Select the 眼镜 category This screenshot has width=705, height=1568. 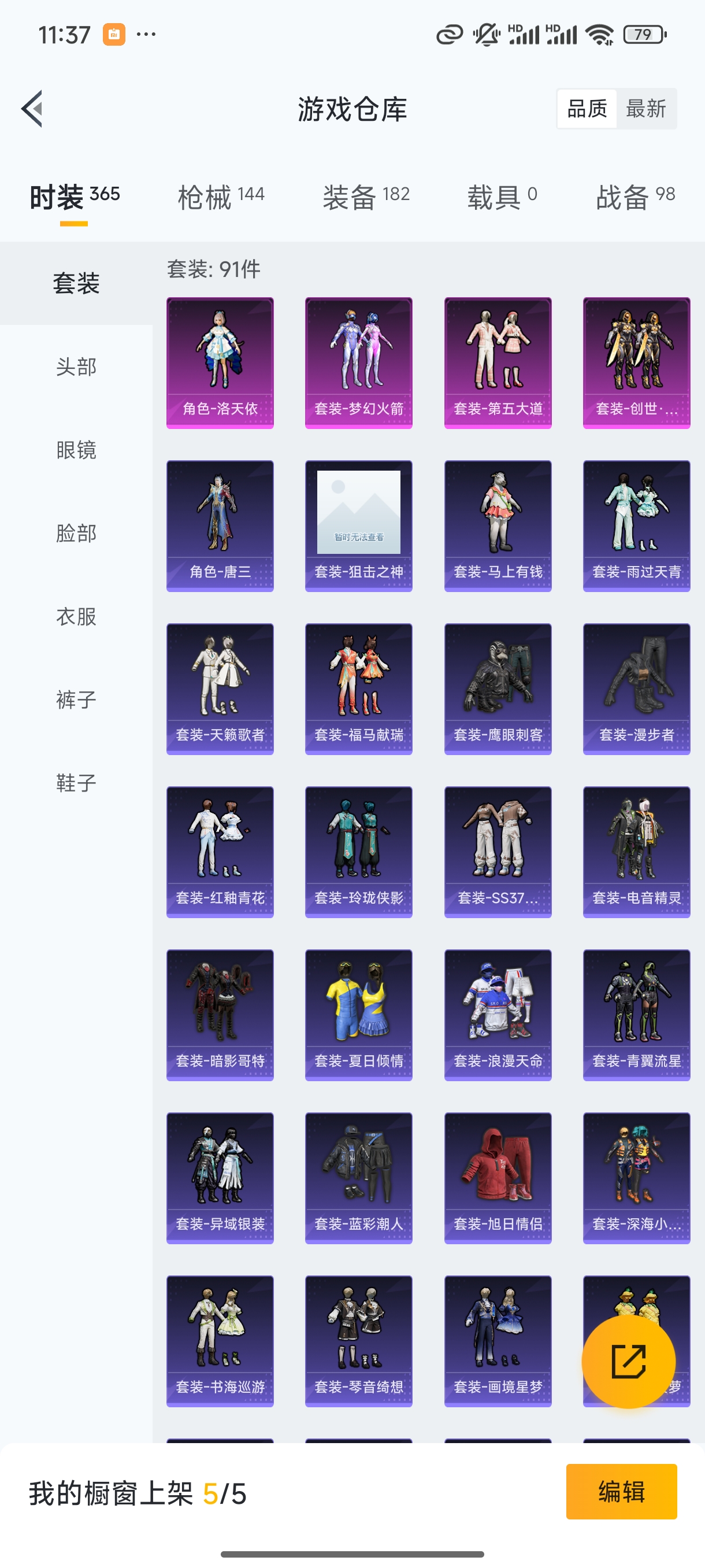point(76,450)
